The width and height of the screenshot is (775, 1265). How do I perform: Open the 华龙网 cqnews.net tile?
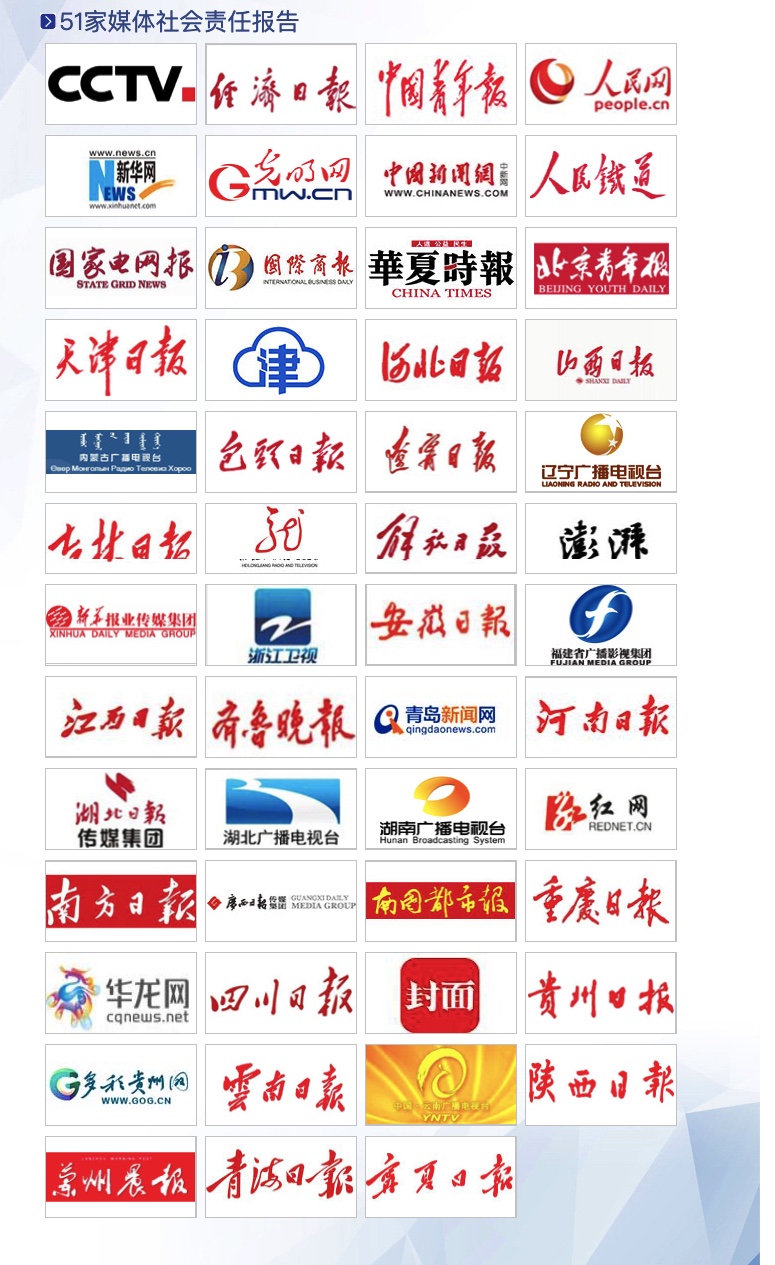[x=121, y=993]
